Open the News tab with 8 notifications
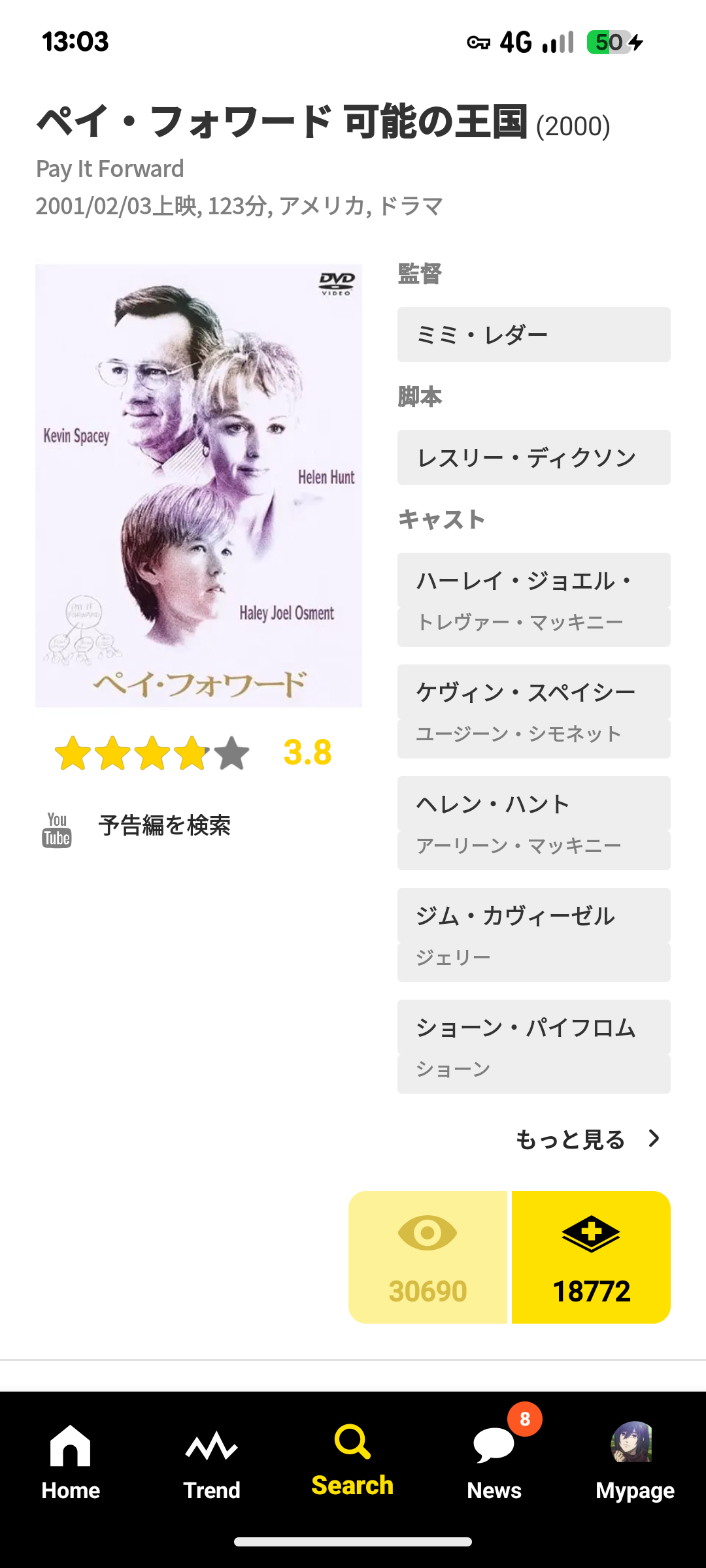 click(494, 1462)
